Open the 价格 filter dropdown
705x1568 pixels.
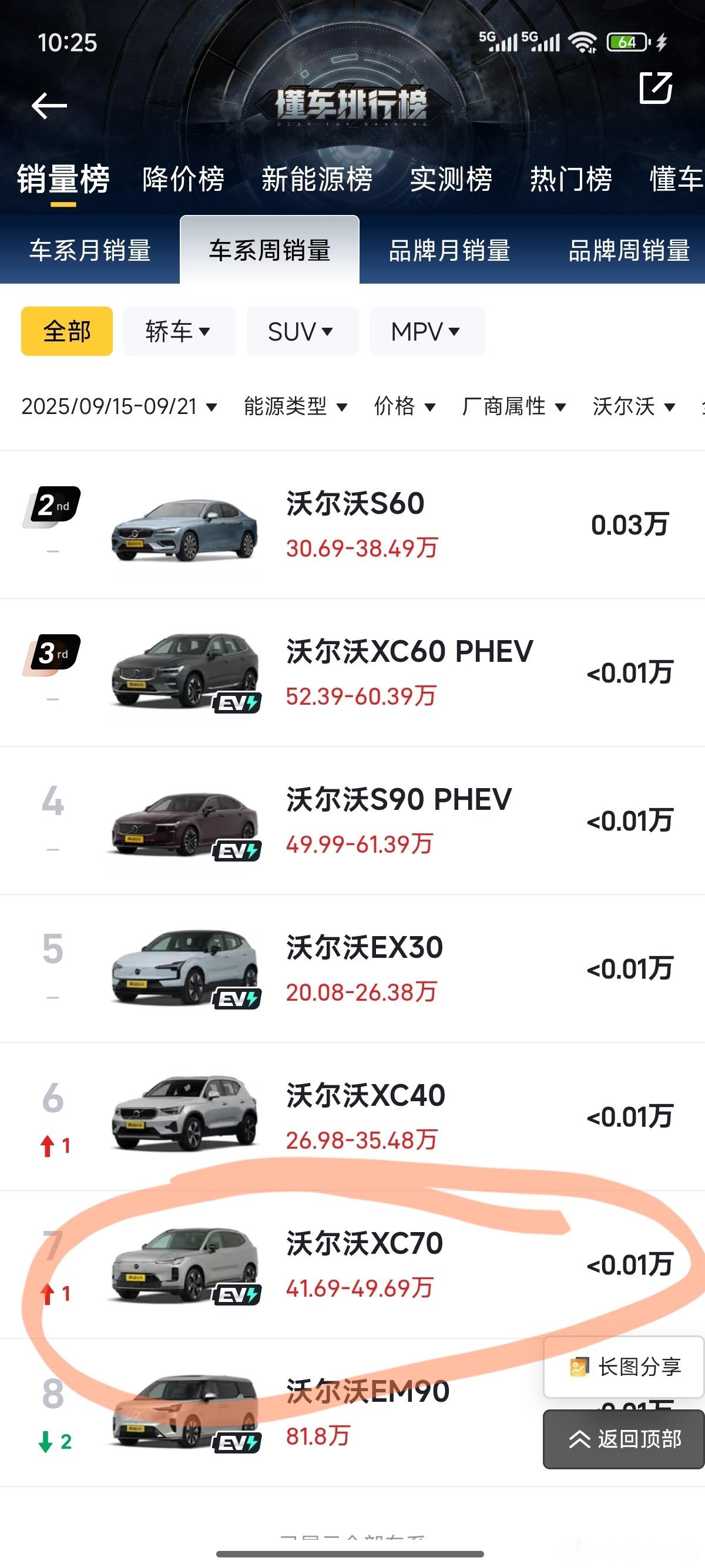click(x=404, y=406)
